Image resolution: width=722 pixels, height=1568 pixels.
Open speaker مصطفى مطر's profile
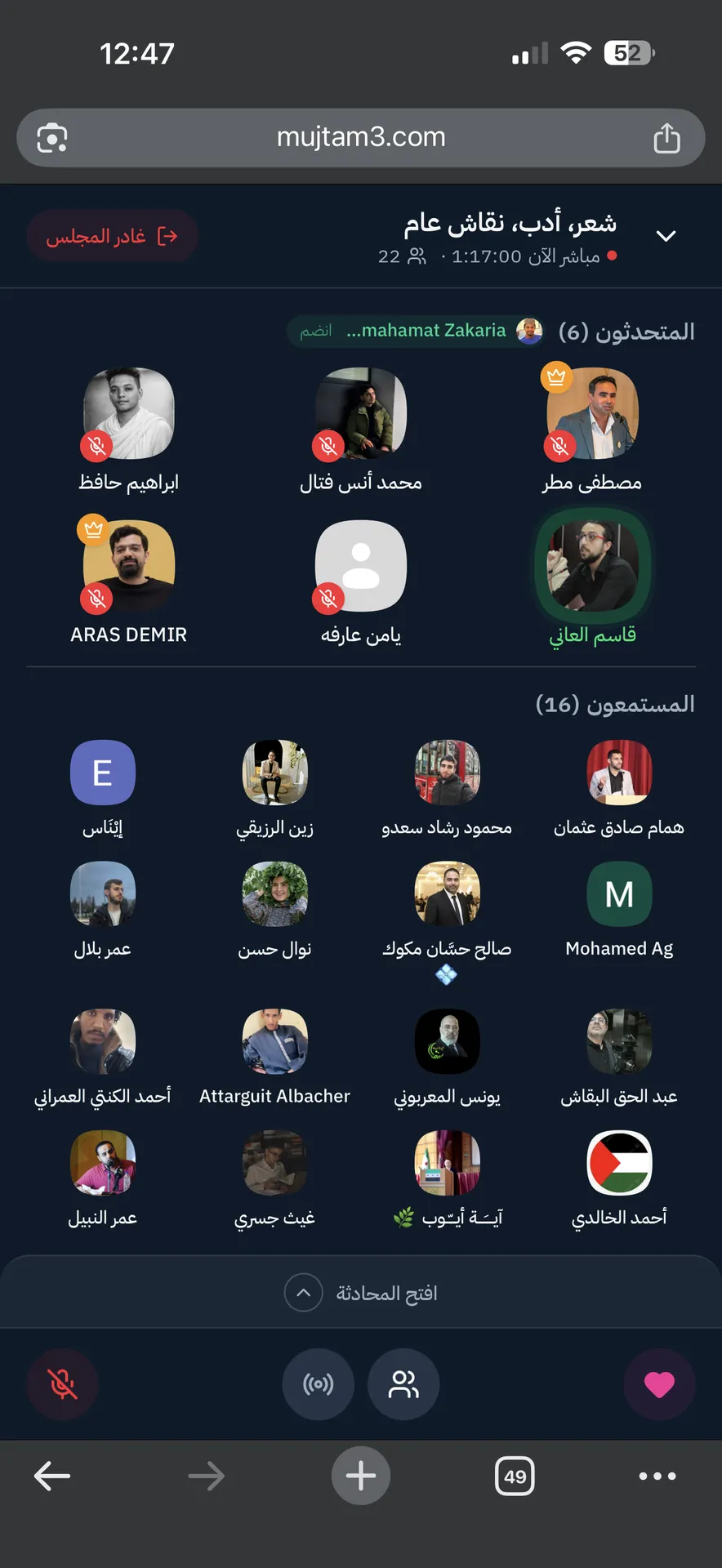(592, 414)
